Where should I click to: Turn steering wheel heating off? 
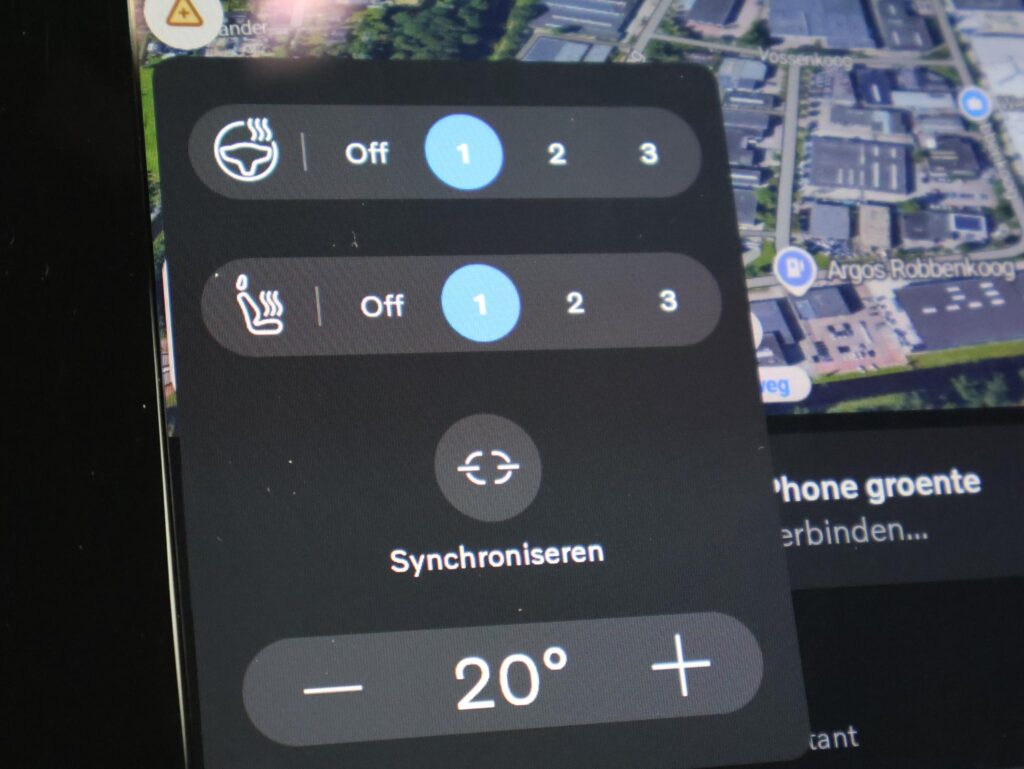[x=367, y=154]
